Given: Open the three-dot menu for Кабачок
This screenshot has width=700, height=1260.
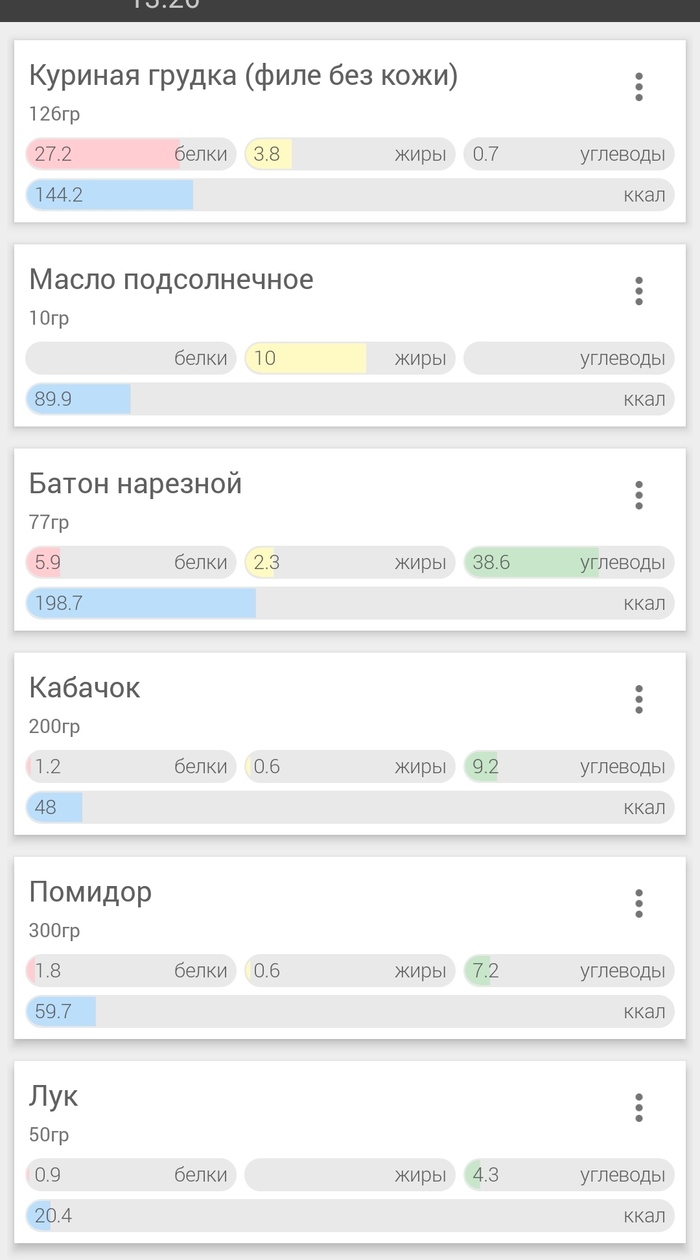Looking at the screenshot, I should (x=639, y=699).
